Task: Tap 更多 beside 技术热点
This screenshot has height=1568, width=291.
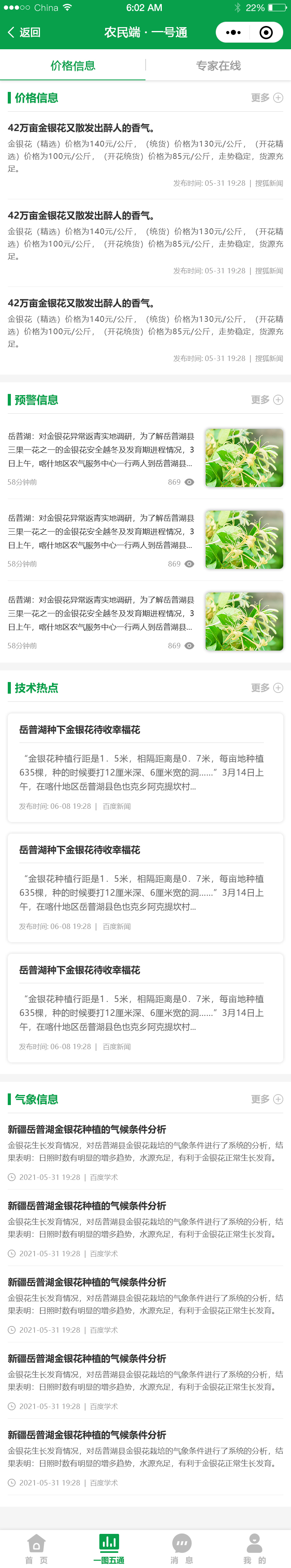Action: 267,688
